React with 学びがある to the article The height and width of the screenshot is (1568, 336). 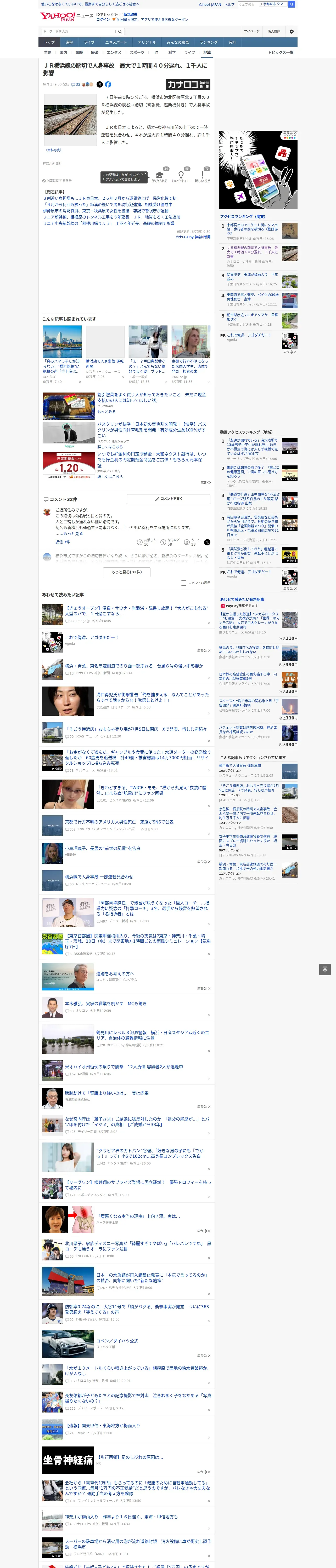pyautogui.click(x=160, y=176)
